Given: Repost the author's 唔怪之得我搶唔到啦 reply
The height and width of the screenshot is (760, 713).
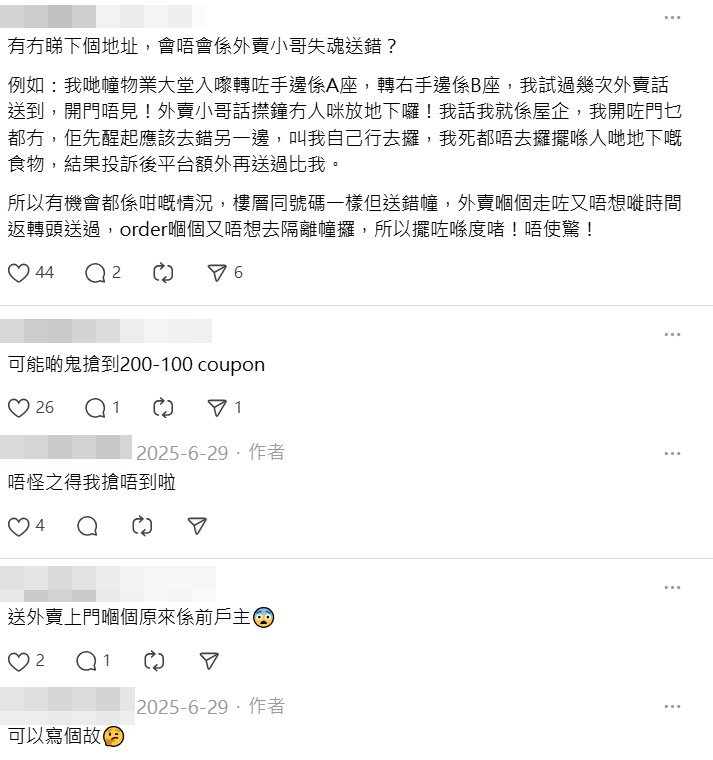Looking at the screenshot, I should (x=142, y=525).
